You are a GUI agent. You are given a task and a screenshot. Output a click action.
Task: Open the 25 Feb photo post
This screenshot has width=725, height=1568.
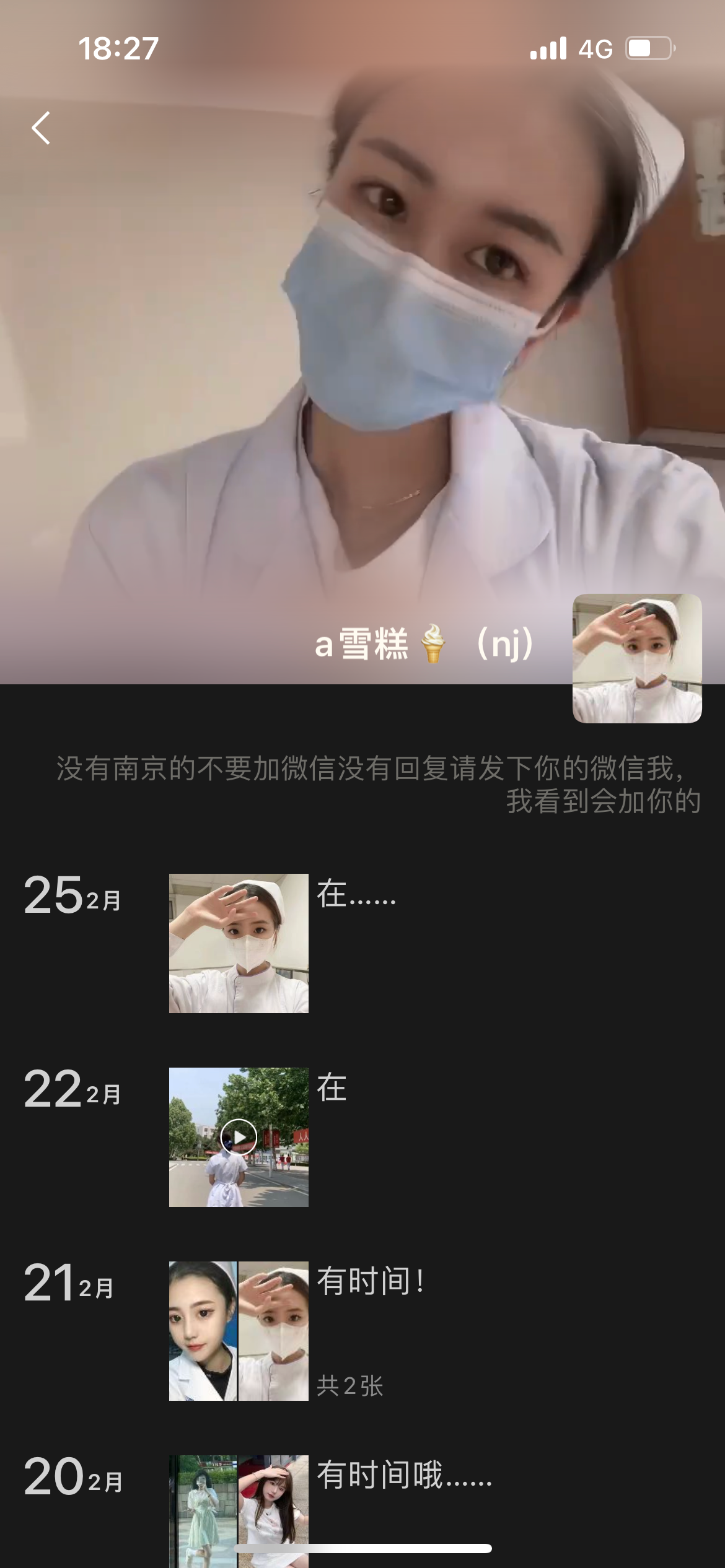click(239, 943)
